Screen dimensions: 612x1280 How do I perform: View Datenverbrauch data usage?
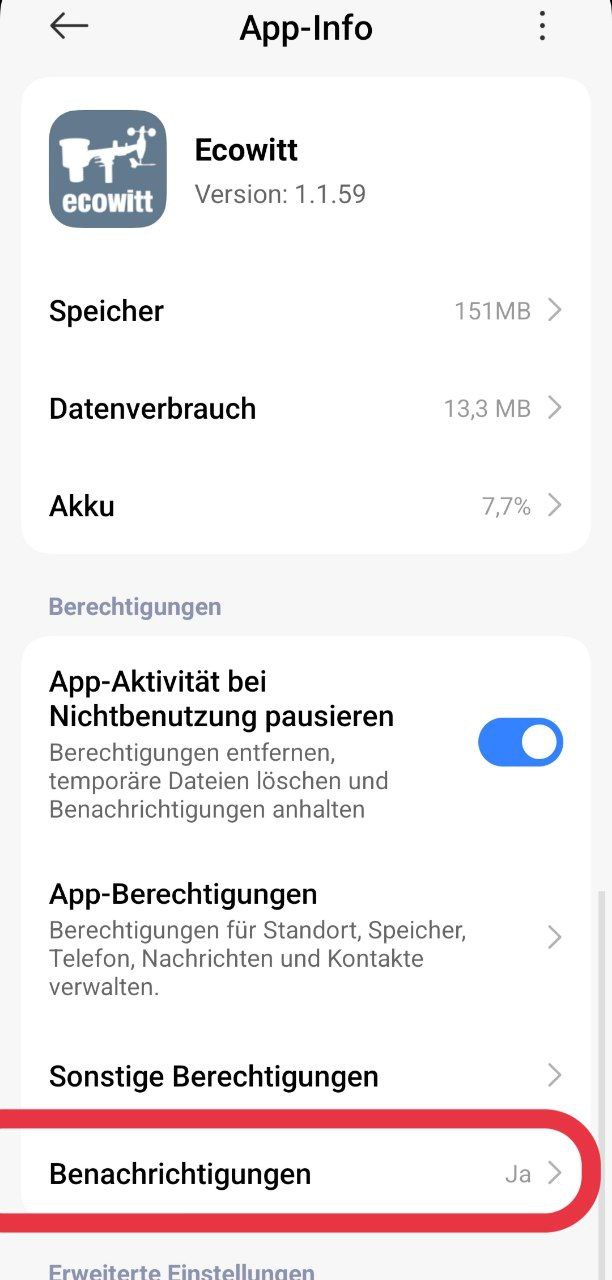pyautogui.click(x=305, y=409)
